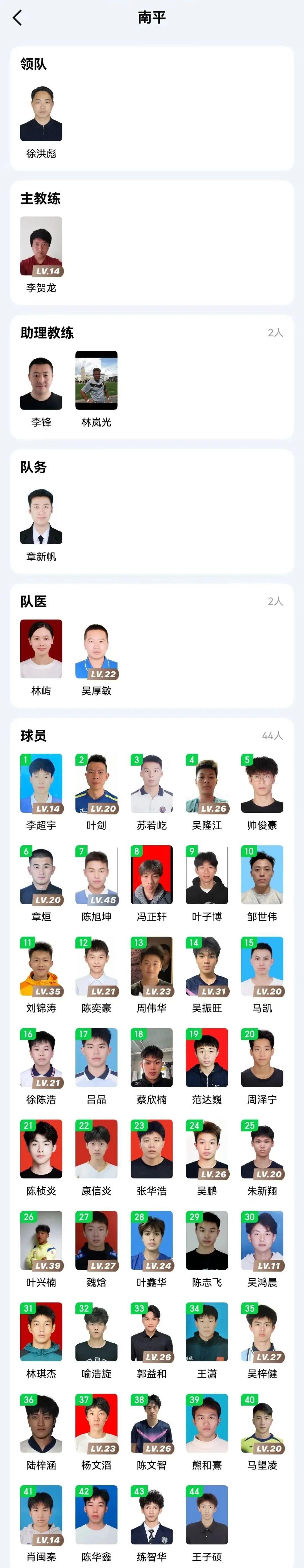View assistant coach 林岚光
This screenshot has width=304, height=1568.
pos(96,380)
